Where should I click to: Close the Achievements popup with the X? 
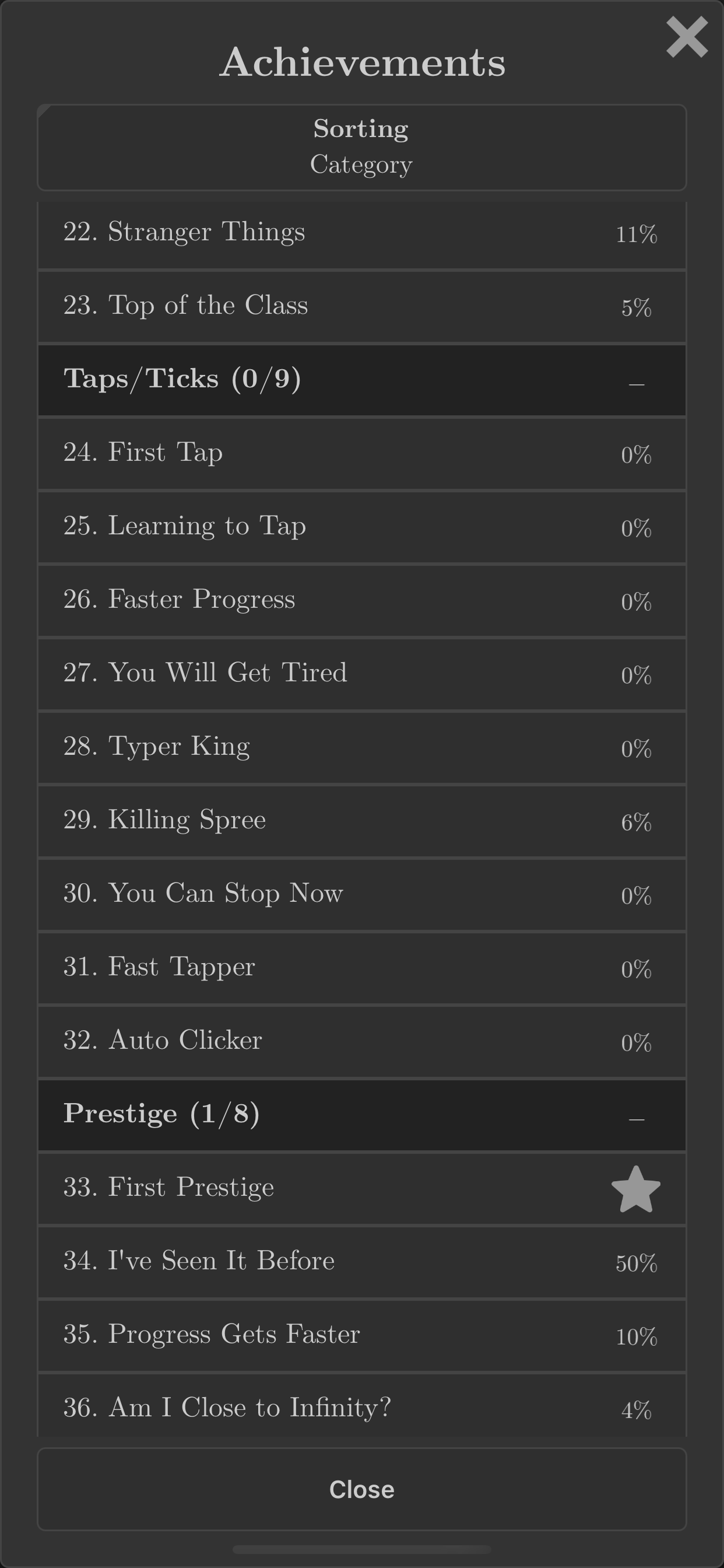click(x=686, y=38)
